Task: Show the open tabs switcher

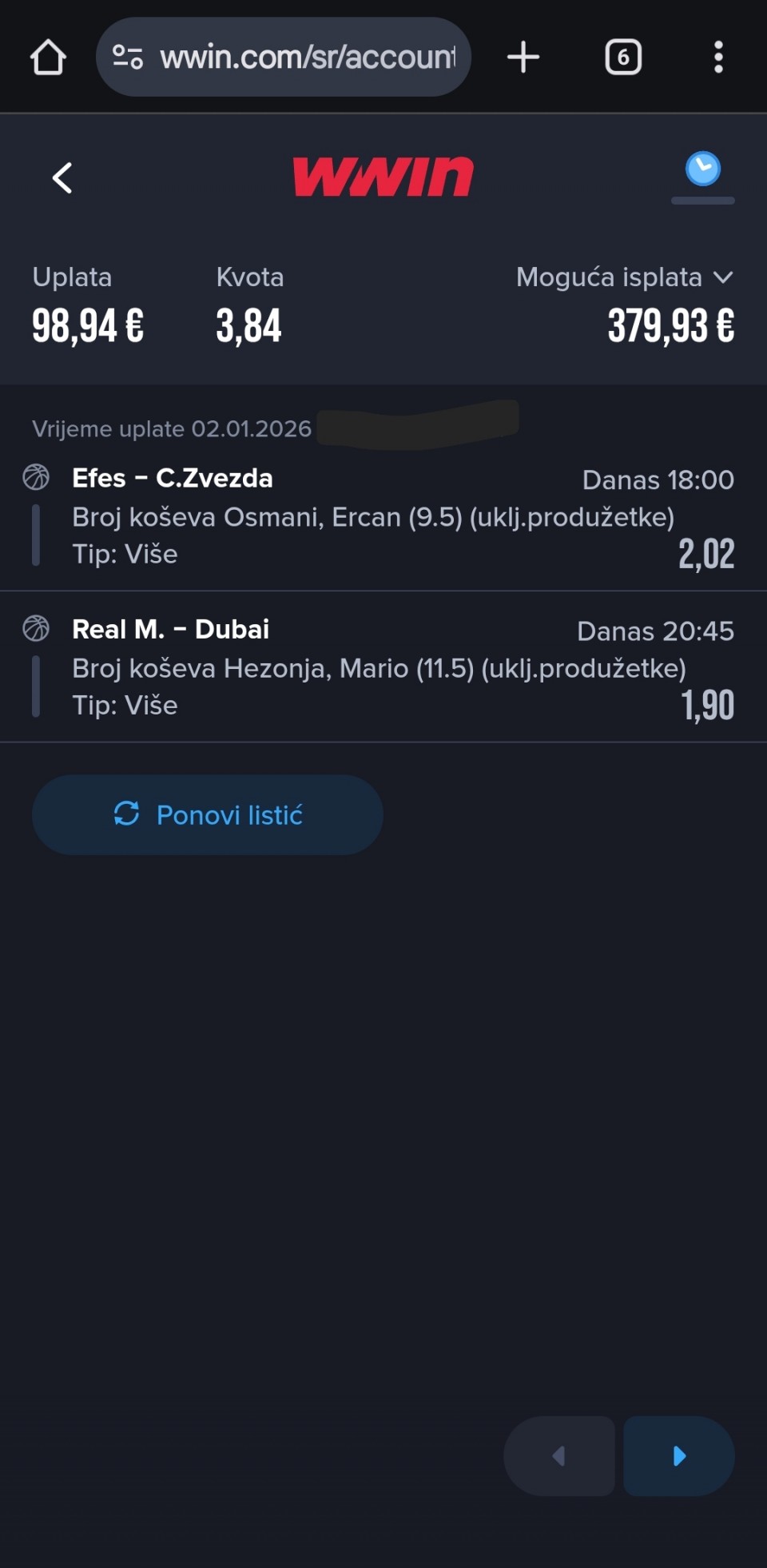Action: tap(623, 58)
